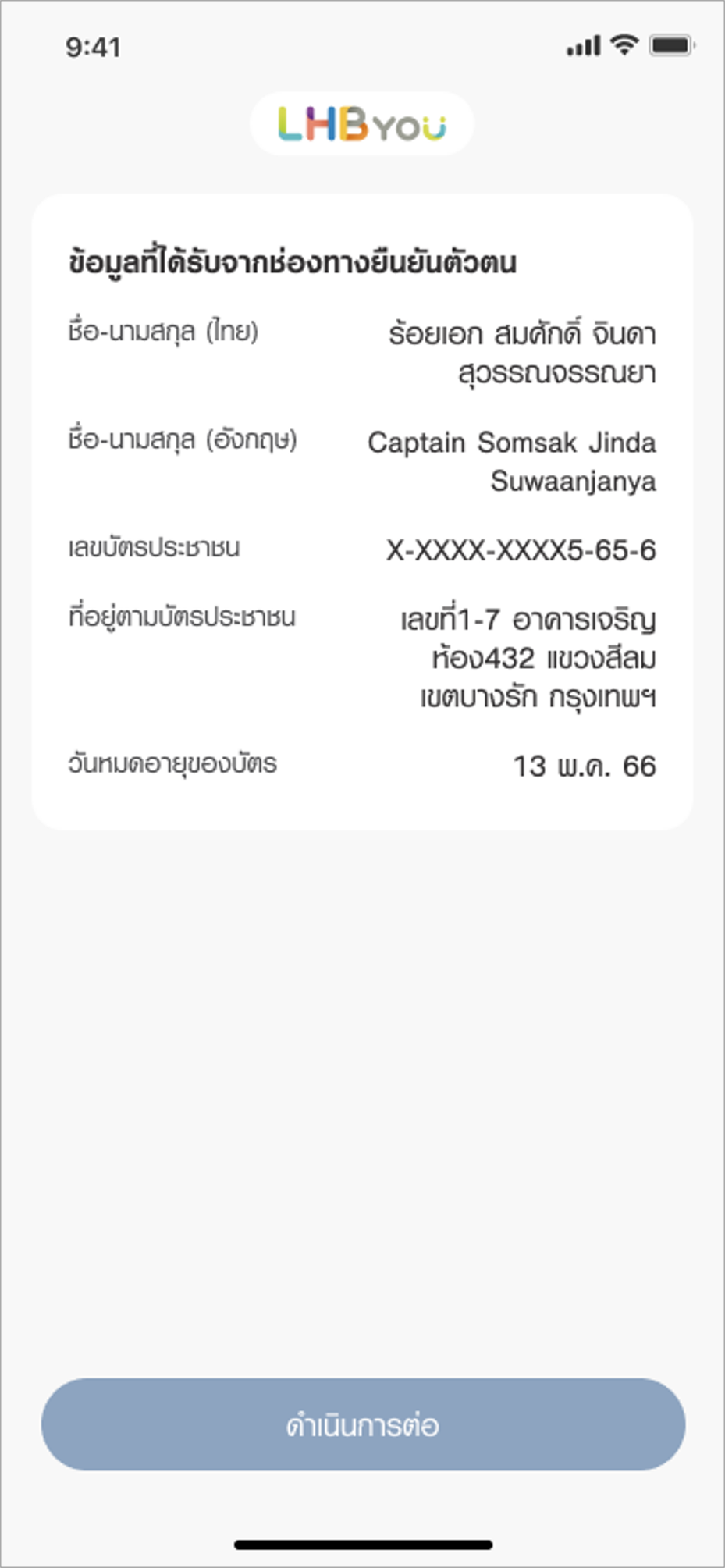Screen dimensions: 725x1568
Task: Select the colorful 'you' part of the logo
Action: [410, 127]
